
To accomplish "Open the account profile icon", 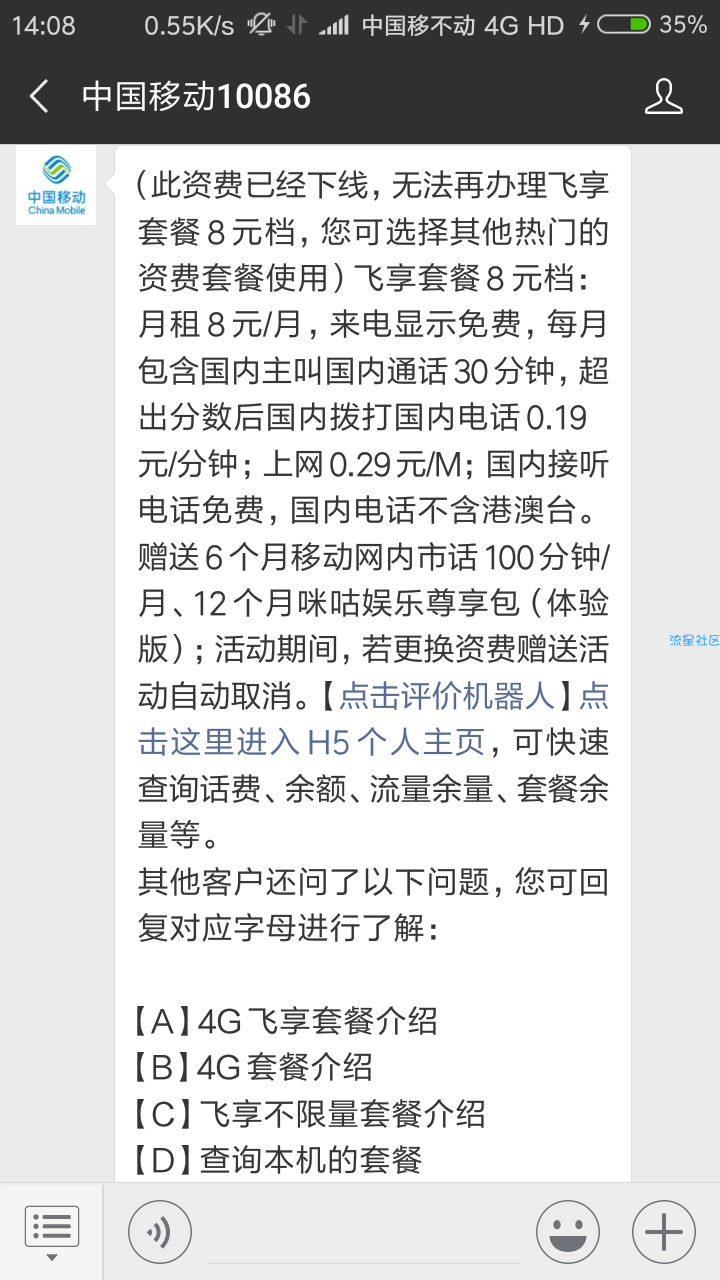I will point(663,97).
